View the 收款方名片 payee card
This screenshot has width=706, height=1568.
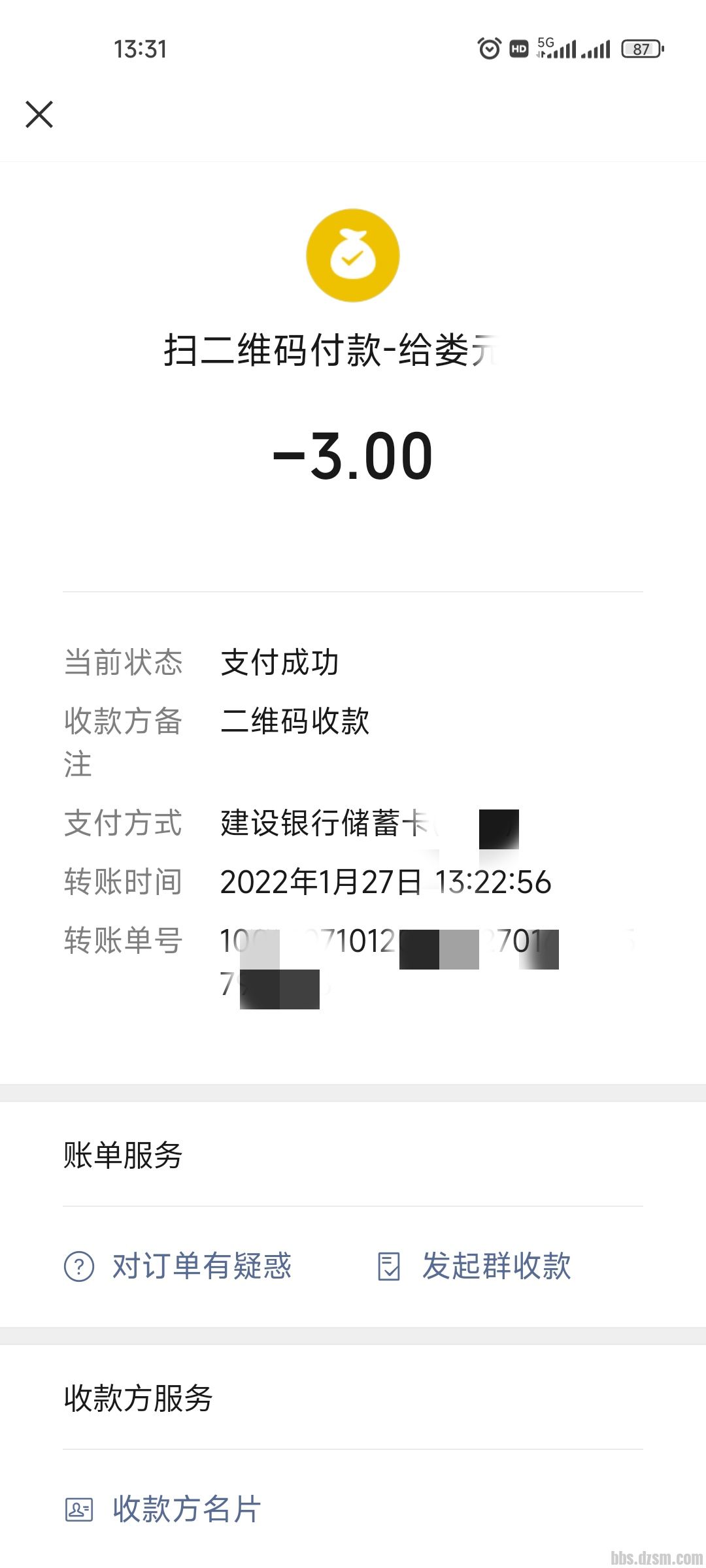(163, 1509)
